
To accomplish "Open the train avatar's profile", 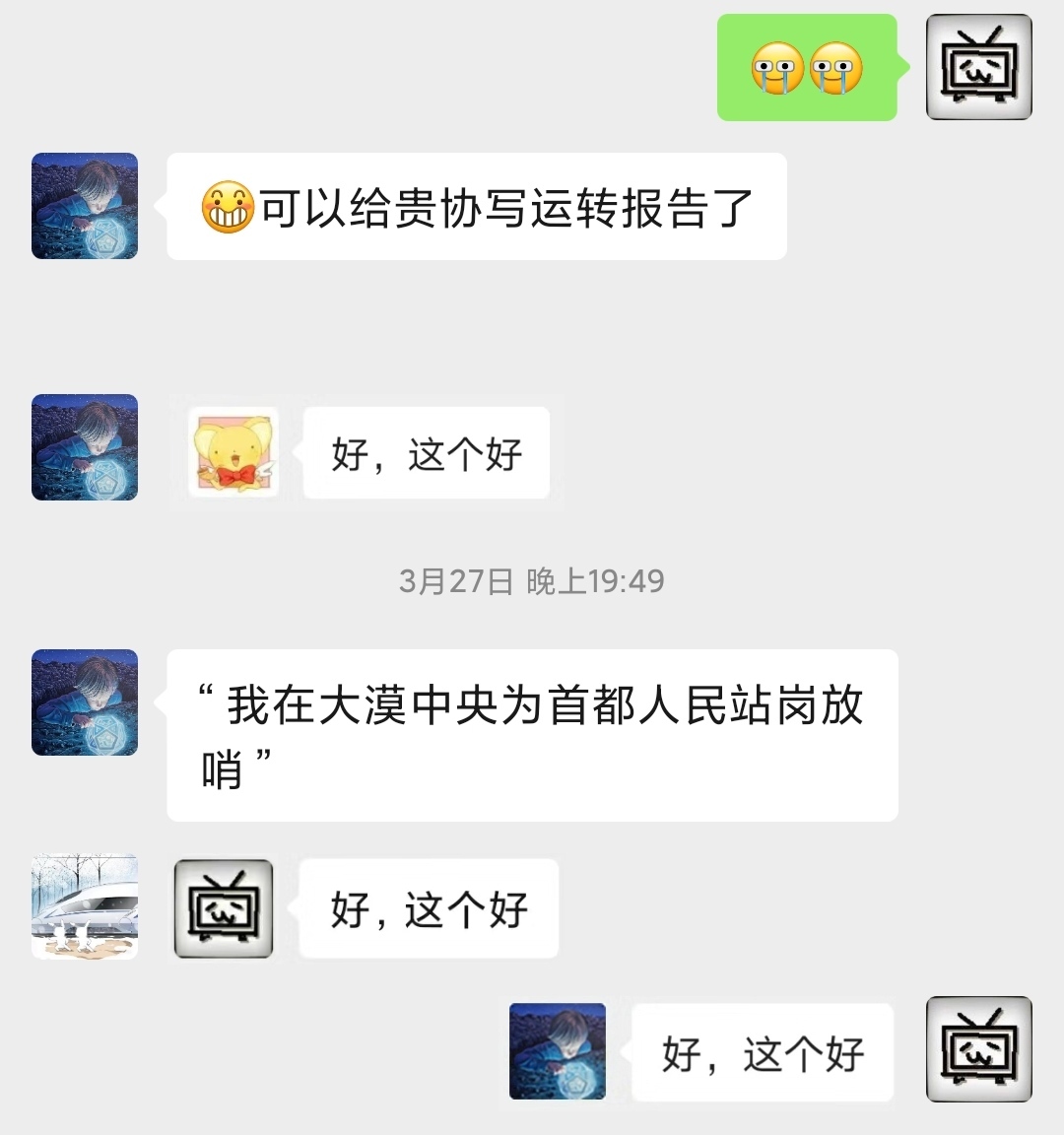I will [85, 906].
